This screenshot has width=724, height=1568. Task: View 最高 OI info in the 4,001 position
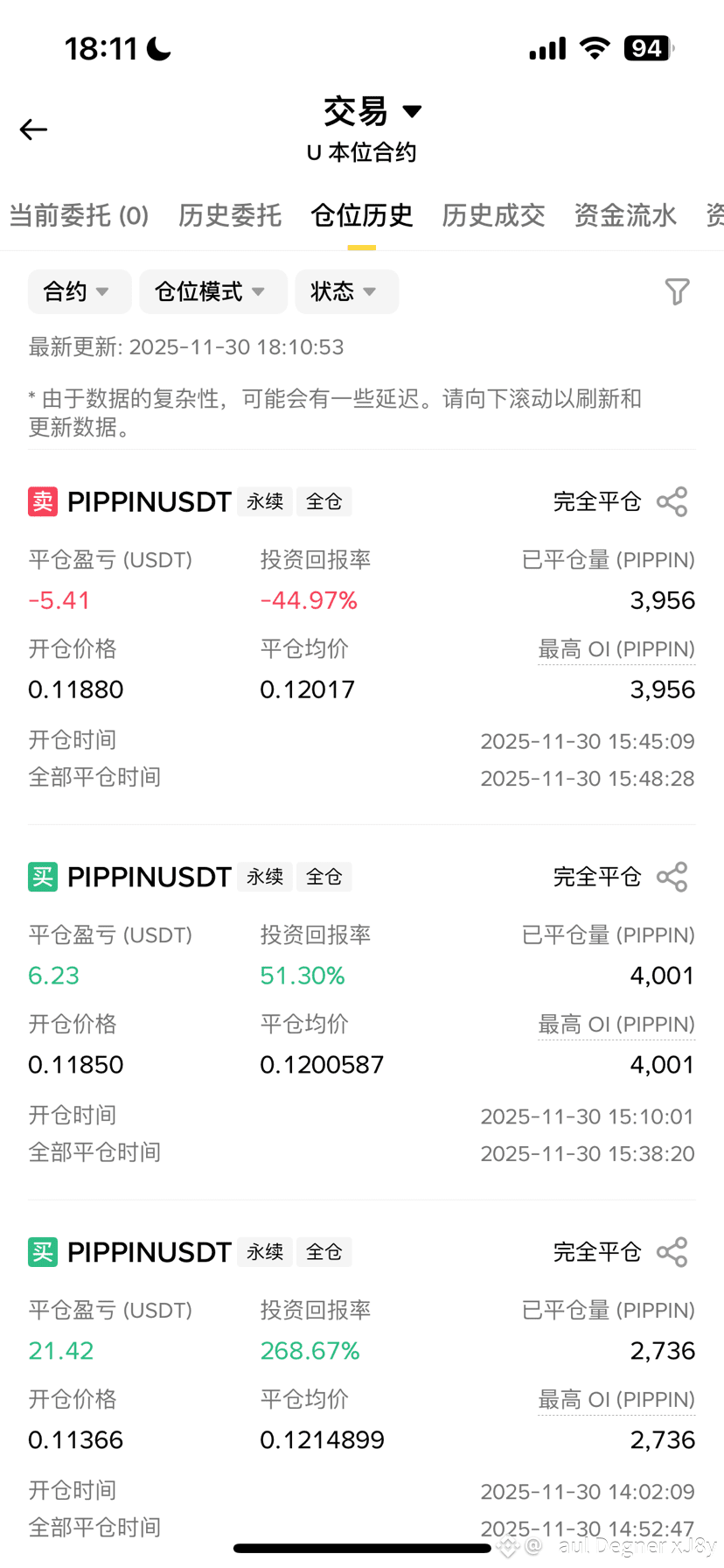pos(616,1025)
